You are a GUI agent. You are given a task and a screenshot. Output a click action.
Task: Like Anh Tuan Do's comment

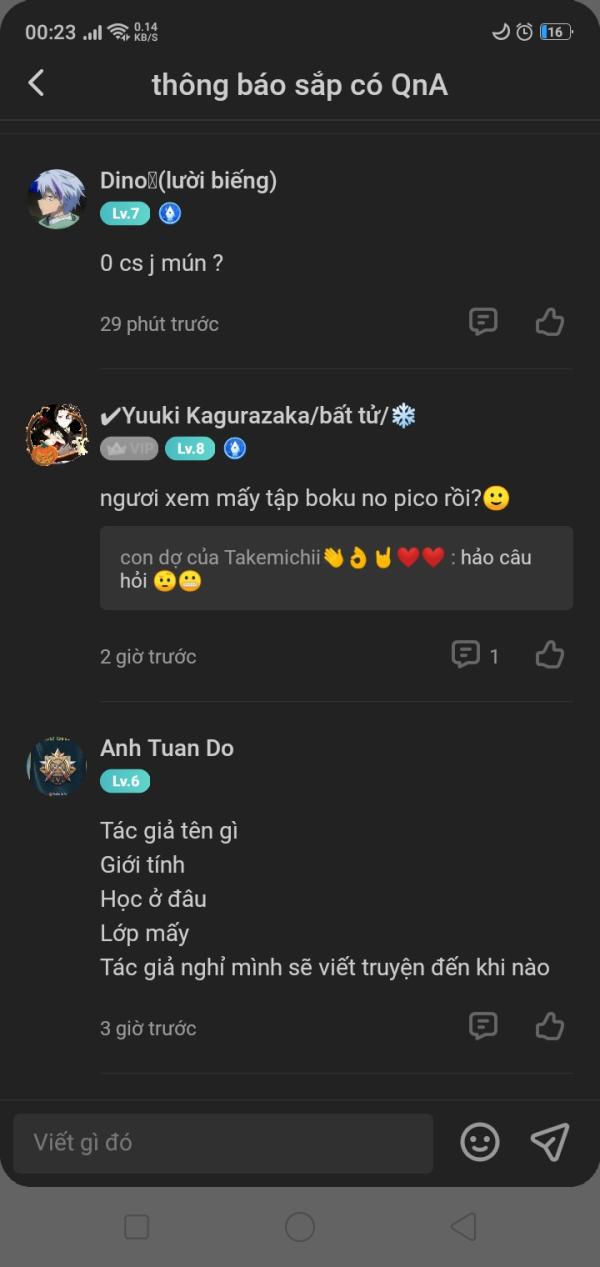(549, 1026)
